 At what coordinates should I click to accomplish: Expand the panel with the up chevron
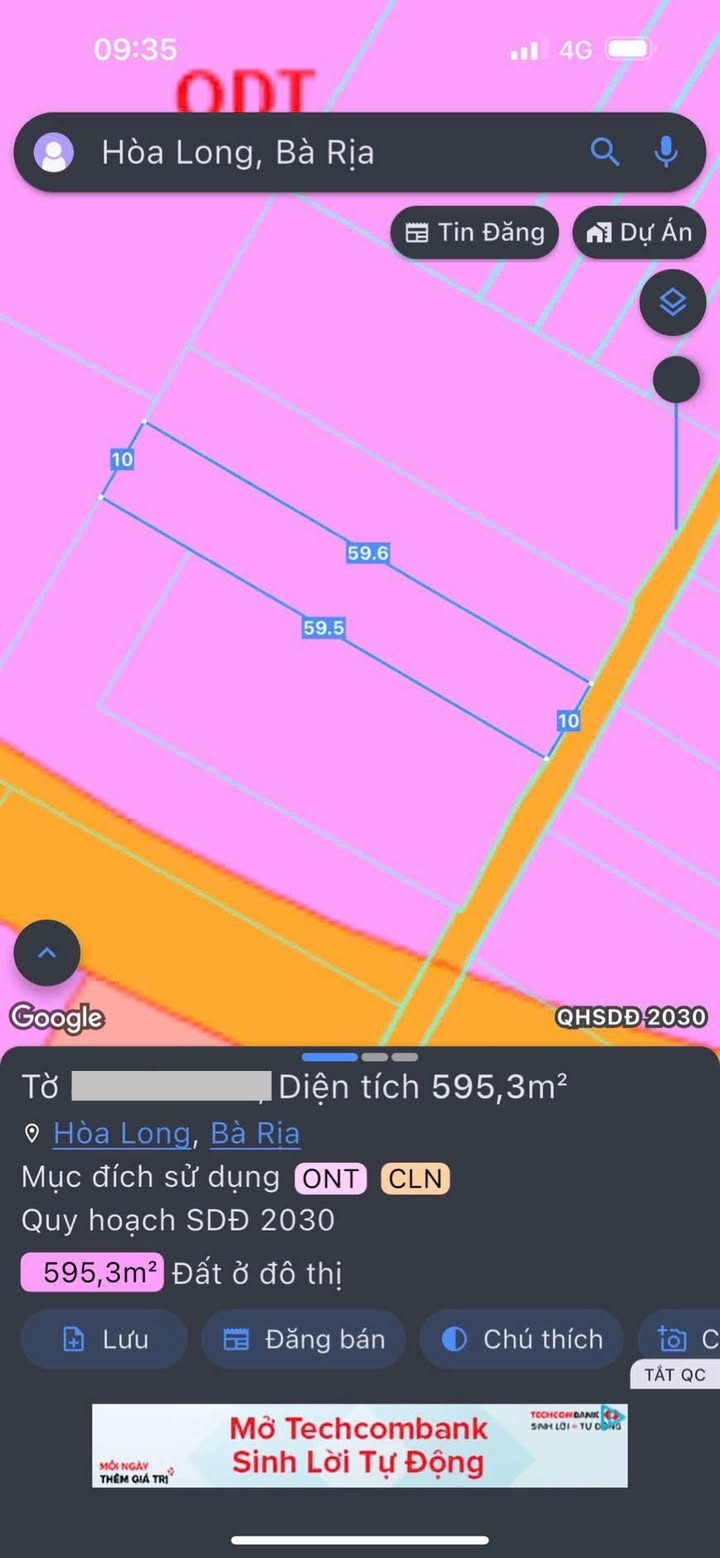(47, 954)
